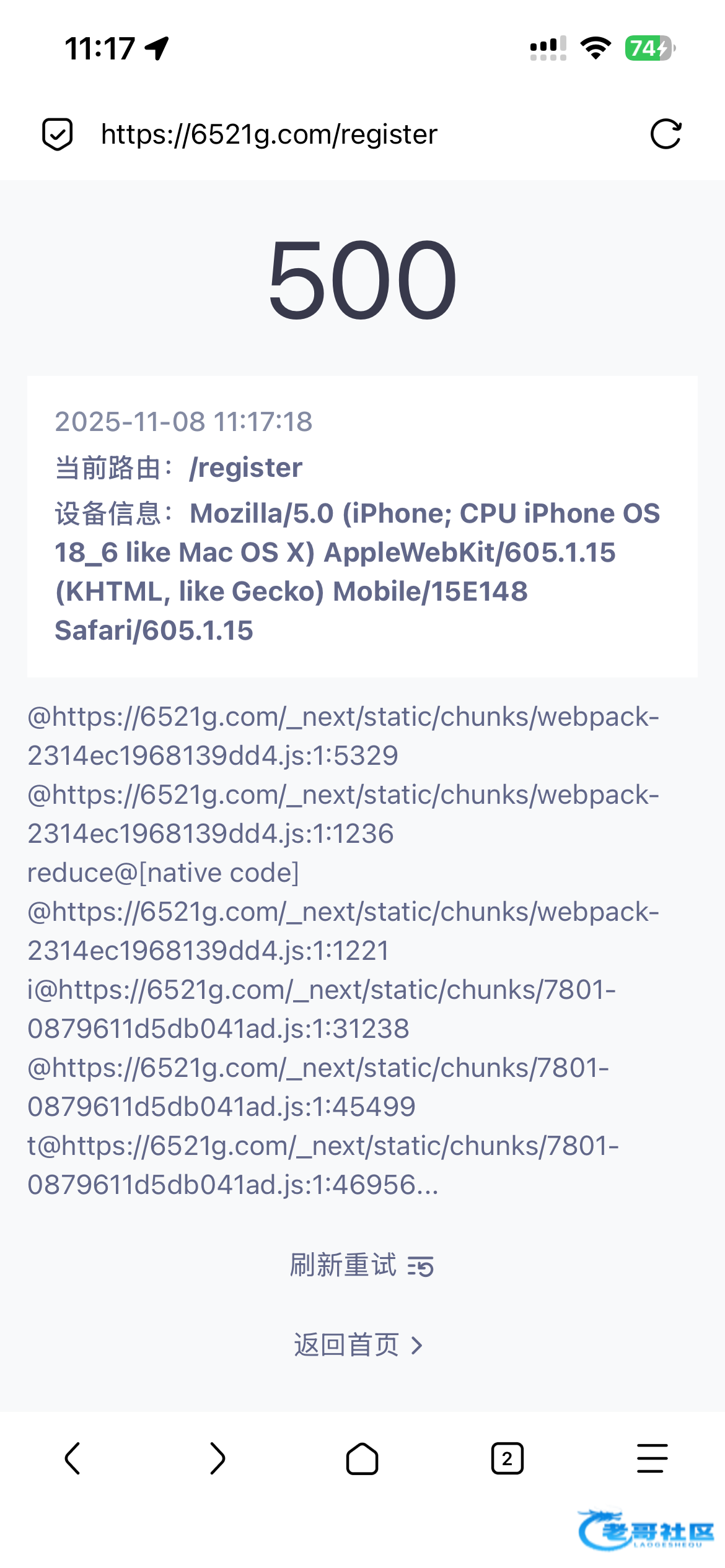Open the tab switcher showing 2 tabs
725x1568 pixels.
pos(507,1458)
